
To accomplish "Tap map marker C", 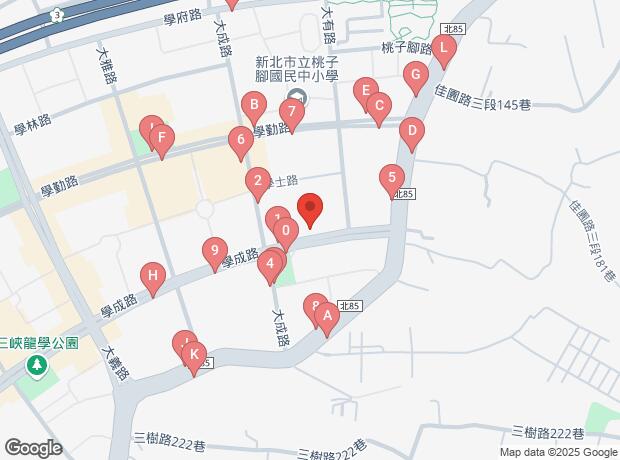I will 378,105.
